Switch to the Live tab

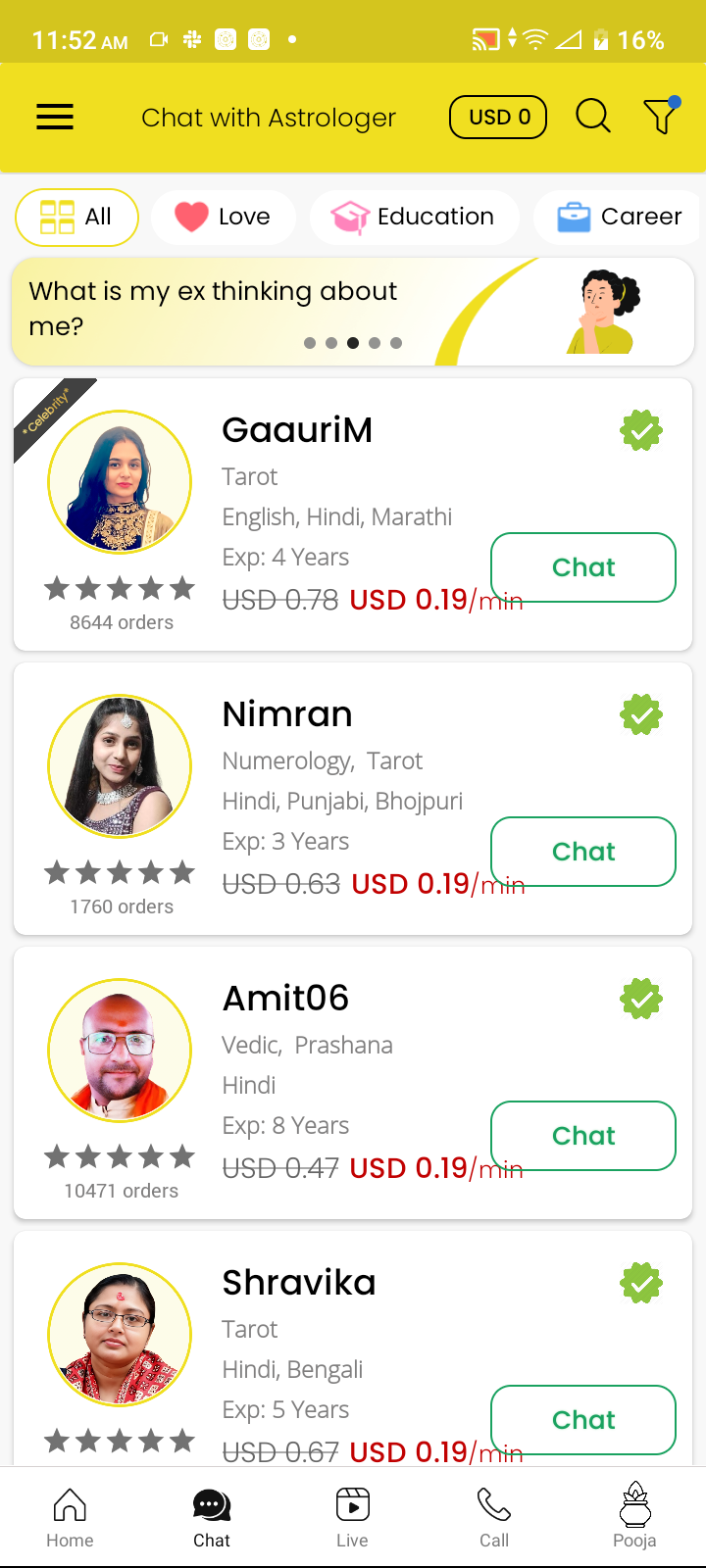click(352, 1518)
